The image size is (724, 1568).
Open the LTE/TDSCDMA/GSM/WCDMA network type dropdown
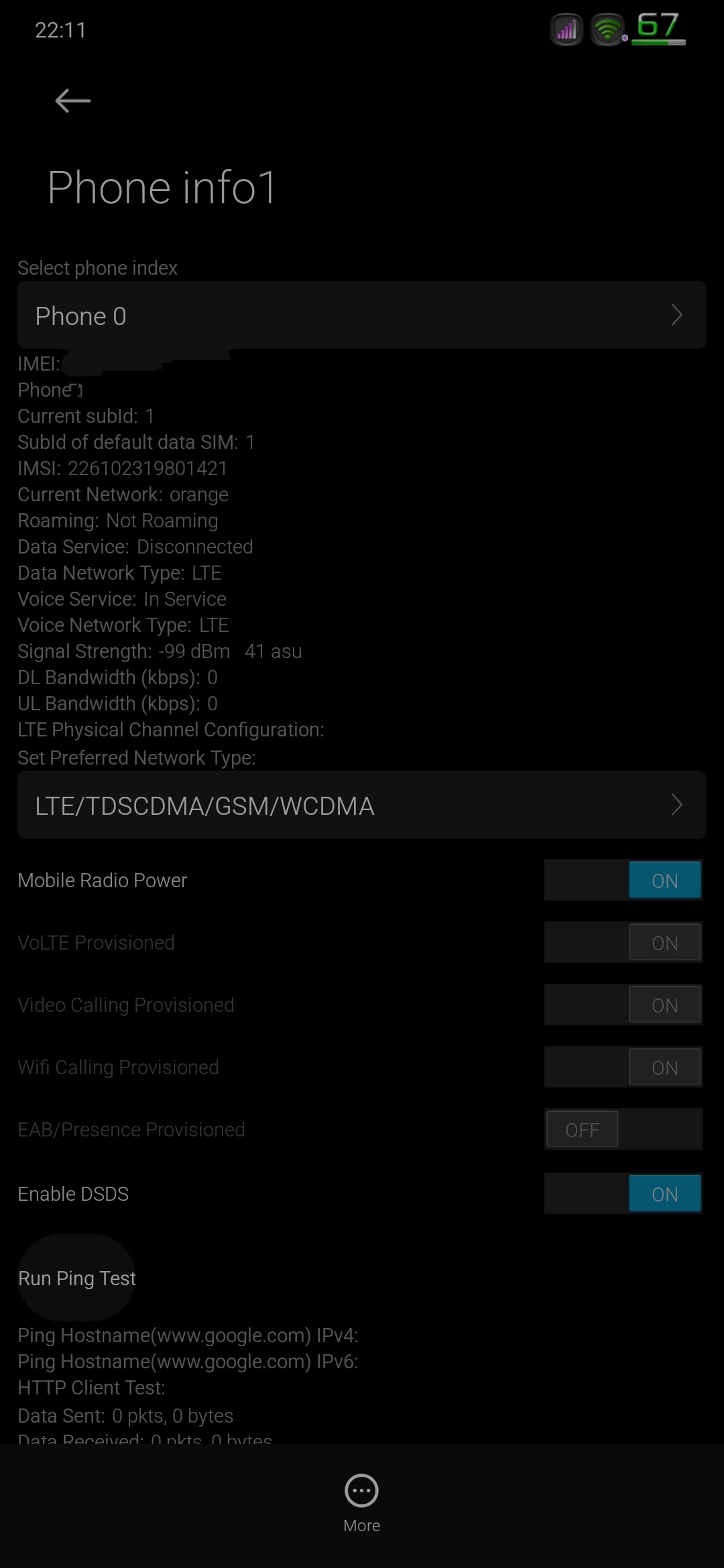click(x=362, y=805)
